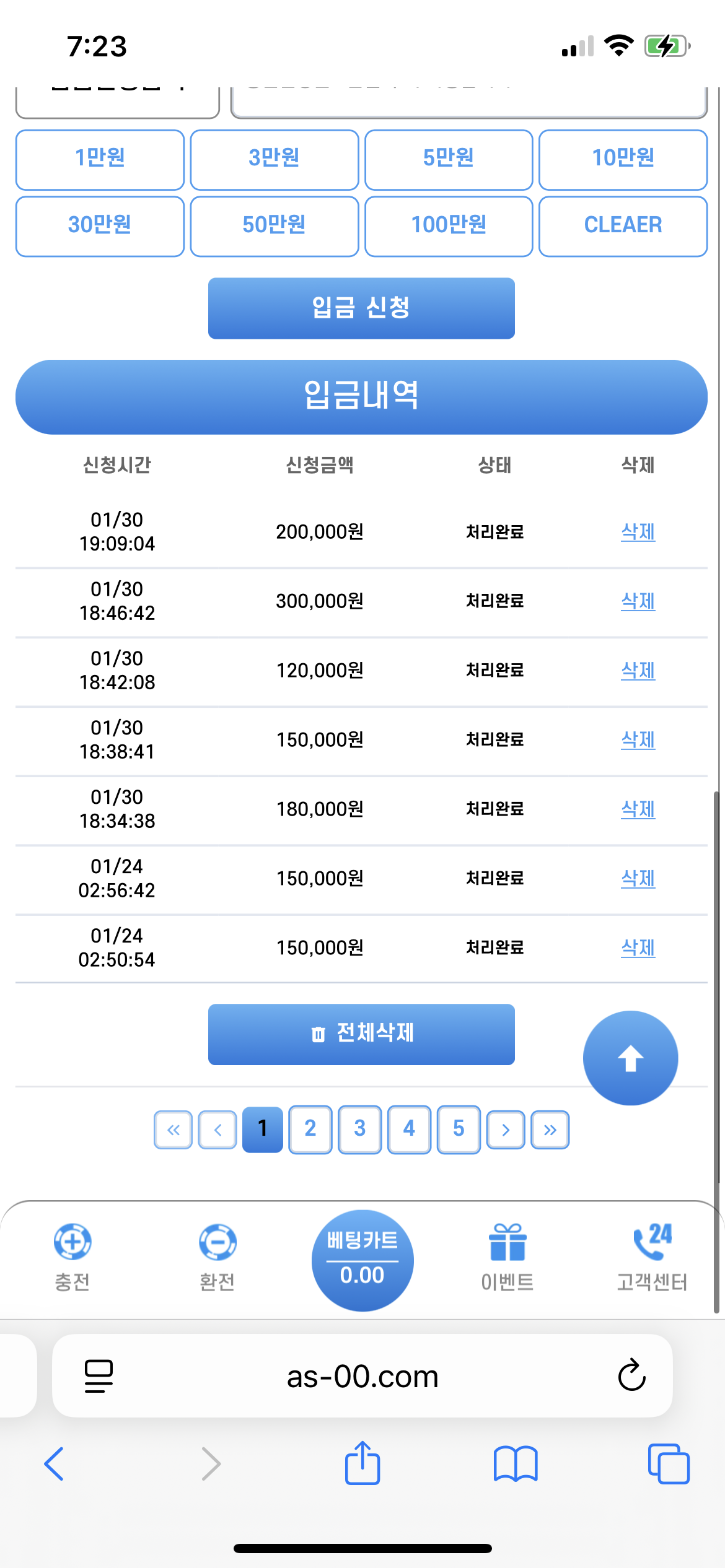725x1568 pixels.
Task: Select the 1만원 amount button
Action: tap(100, 159)
